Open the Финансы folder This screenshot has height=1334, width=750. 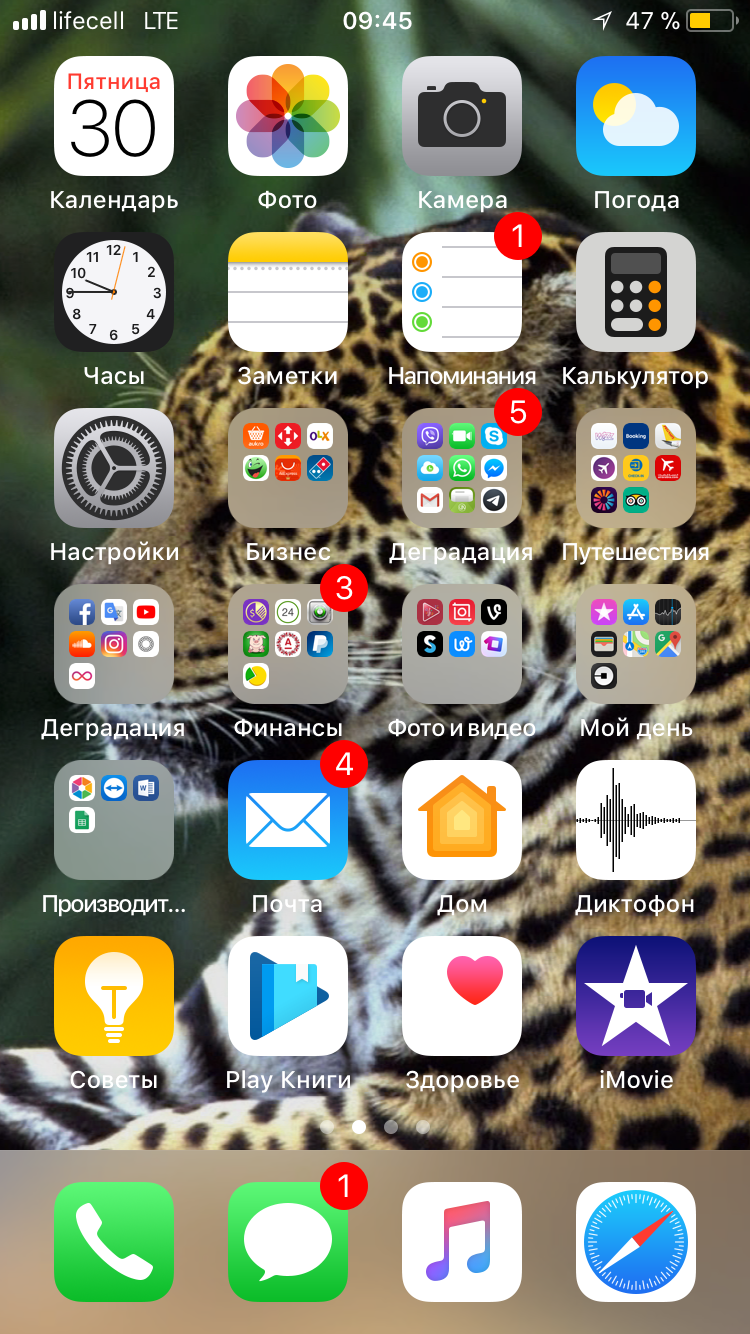coord(288,644)
